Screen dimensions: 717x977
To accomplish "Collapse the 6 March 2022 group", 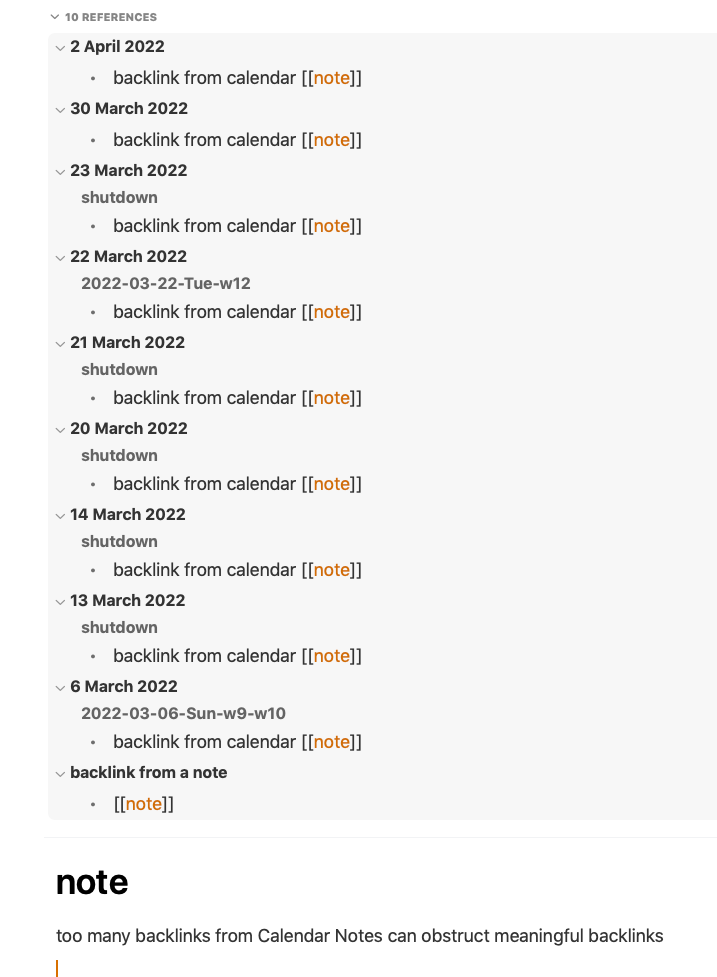I will pyautogui.click(x=60, y=687).
